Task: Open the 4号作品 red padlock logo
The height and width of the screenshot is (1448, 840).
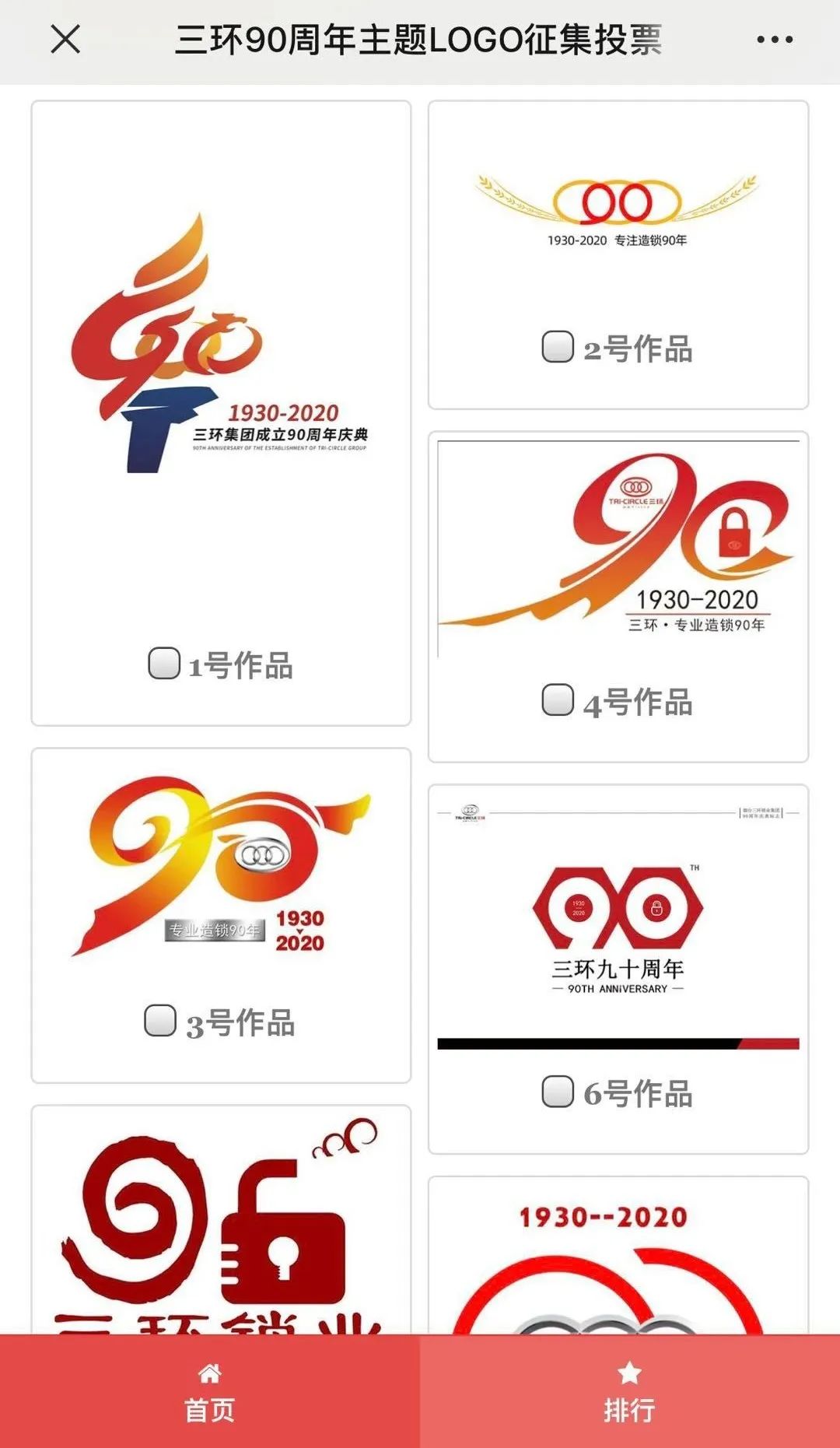Action: click(618, 545)
